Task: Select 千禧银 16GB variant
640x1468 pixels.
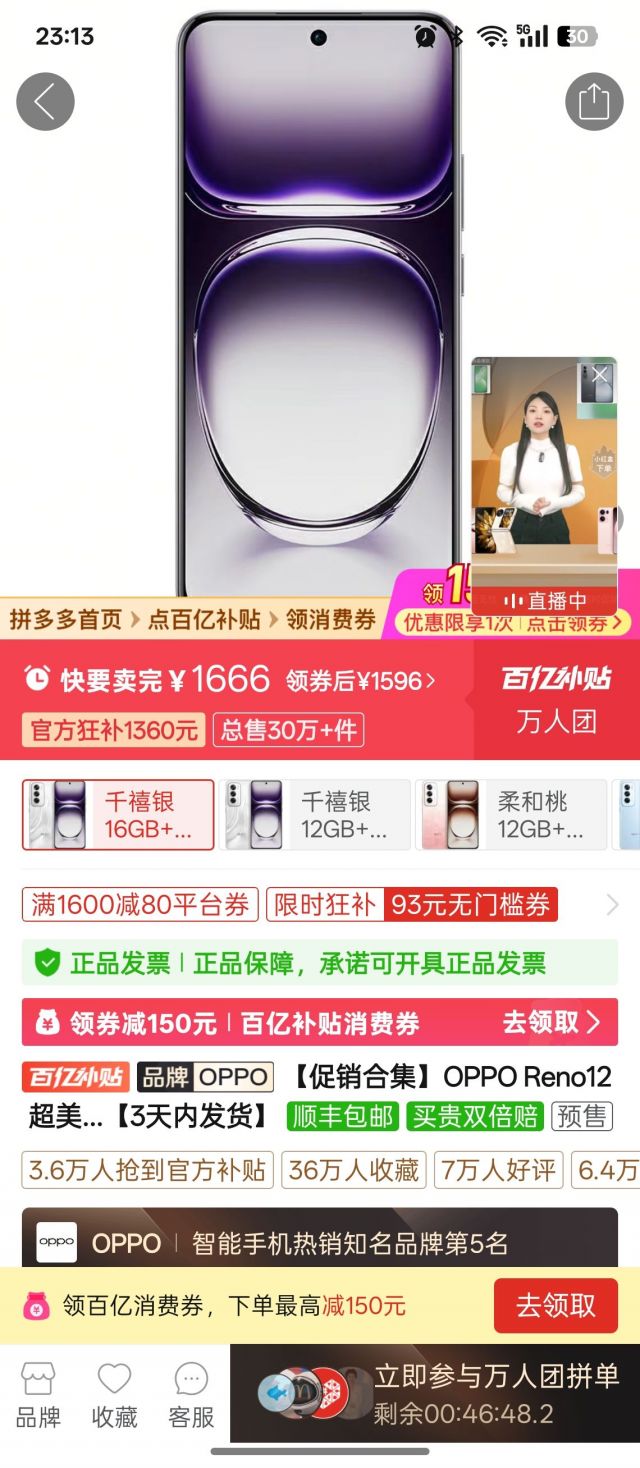Action: tap(118, 815)
